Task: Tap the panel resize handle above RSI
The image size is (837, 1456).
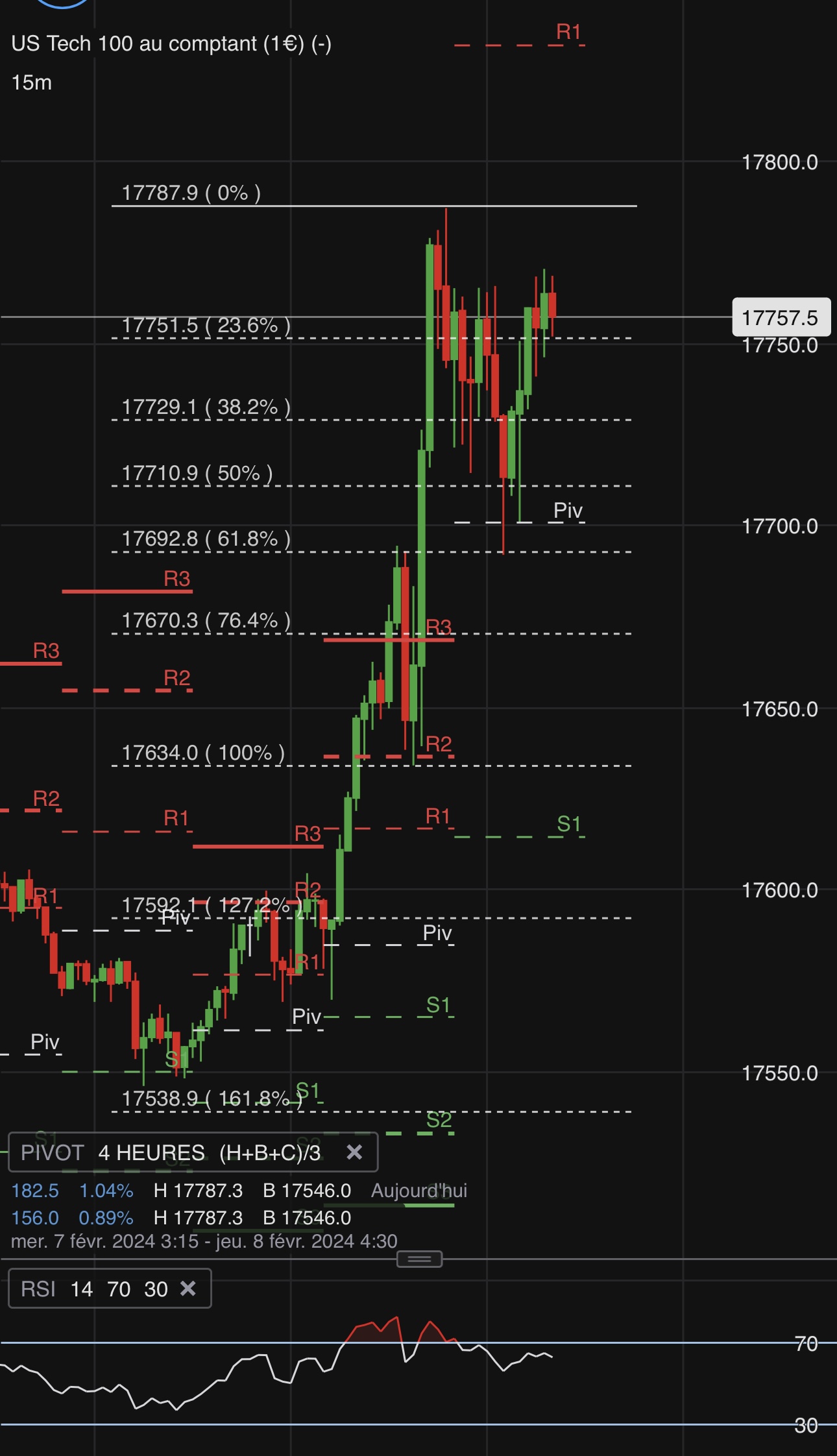Action: 419,1259
